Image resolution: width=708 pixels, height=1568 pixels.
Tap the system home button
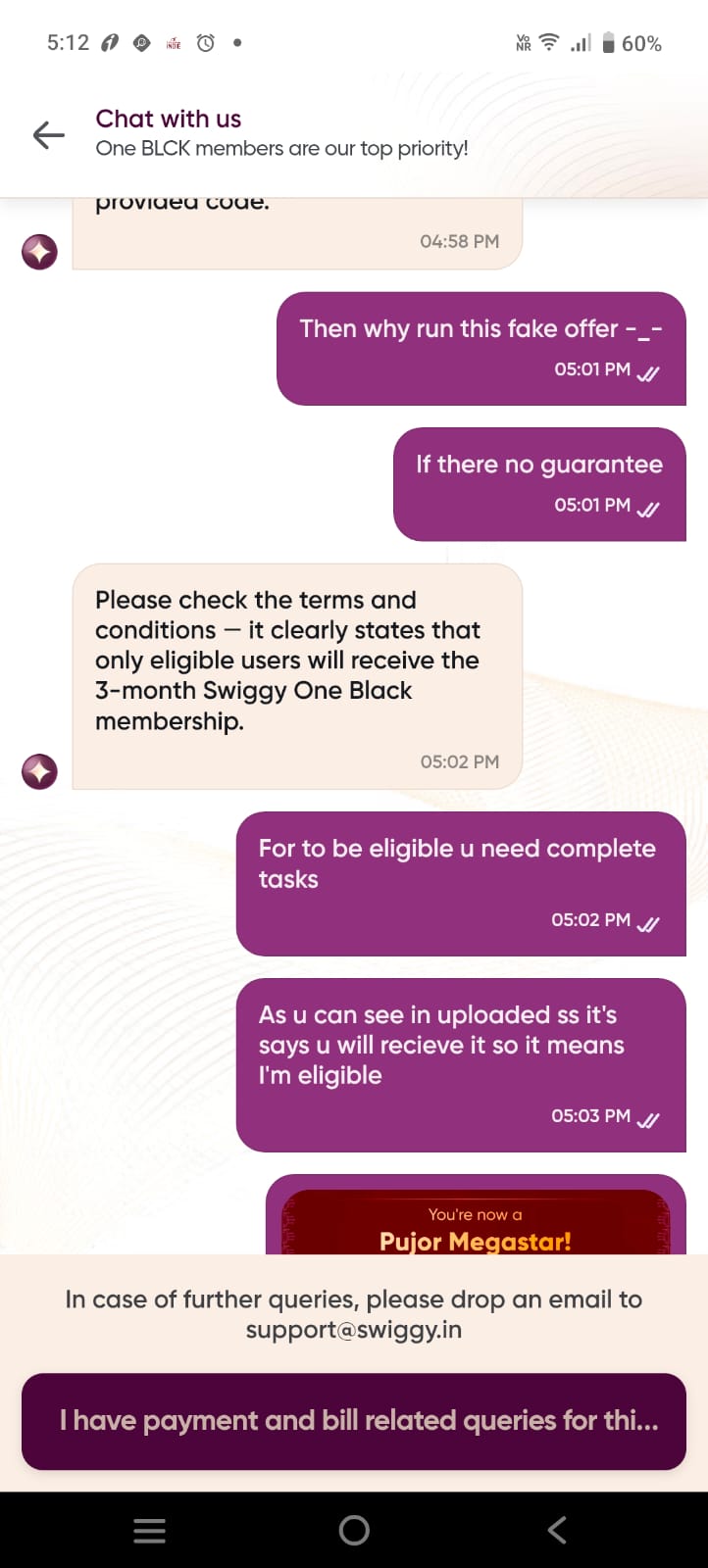pos(354,1530)
